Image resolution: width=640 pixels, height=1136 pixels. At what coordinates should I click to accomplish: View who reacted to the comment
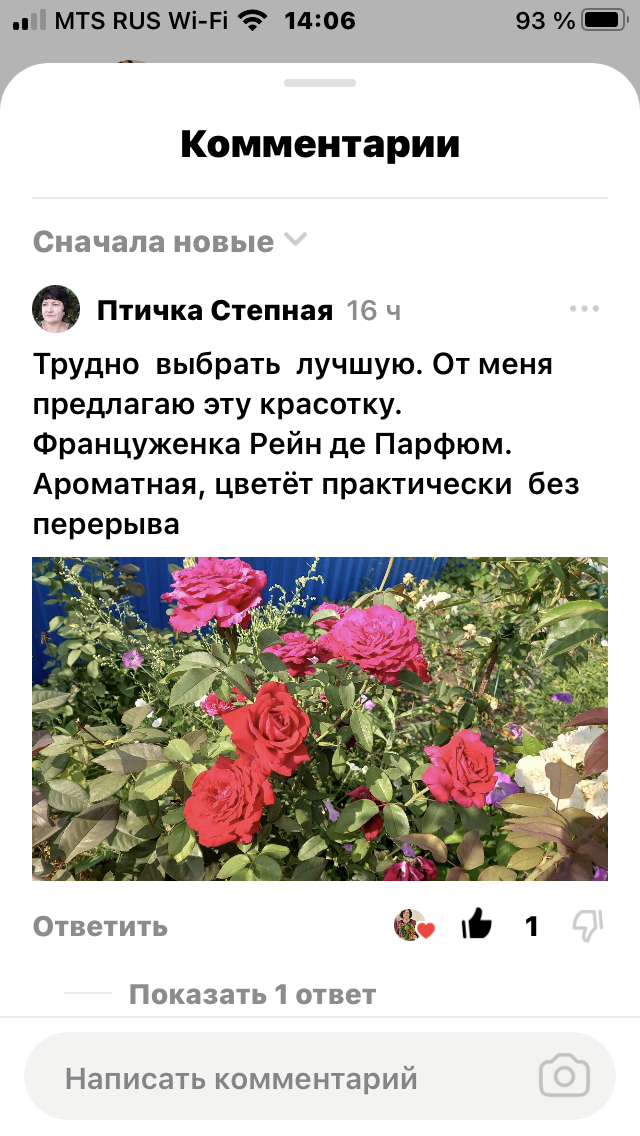pyautogui.click(x=415, y=925)
